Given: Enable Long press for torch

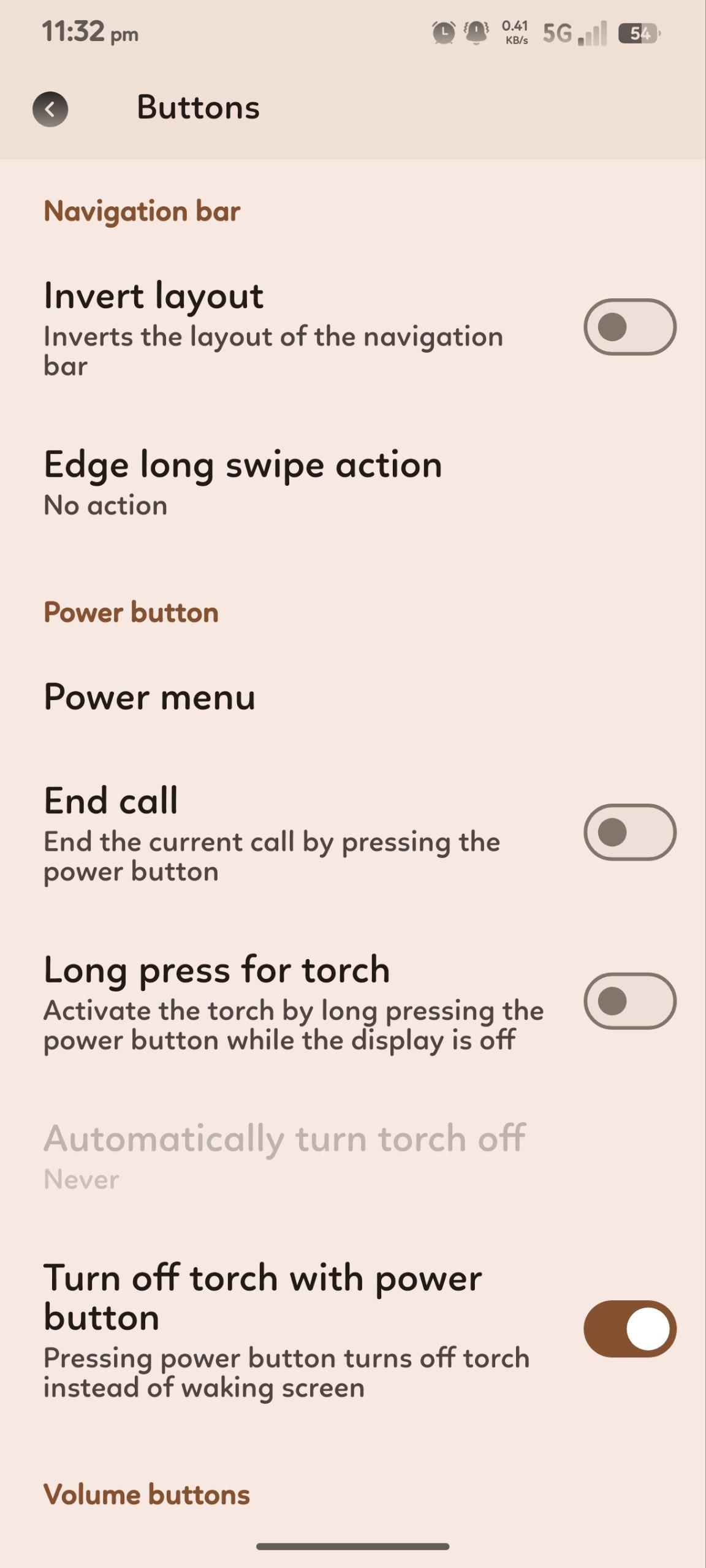Looking at the screenshot, I should (x=629, y=1001).
